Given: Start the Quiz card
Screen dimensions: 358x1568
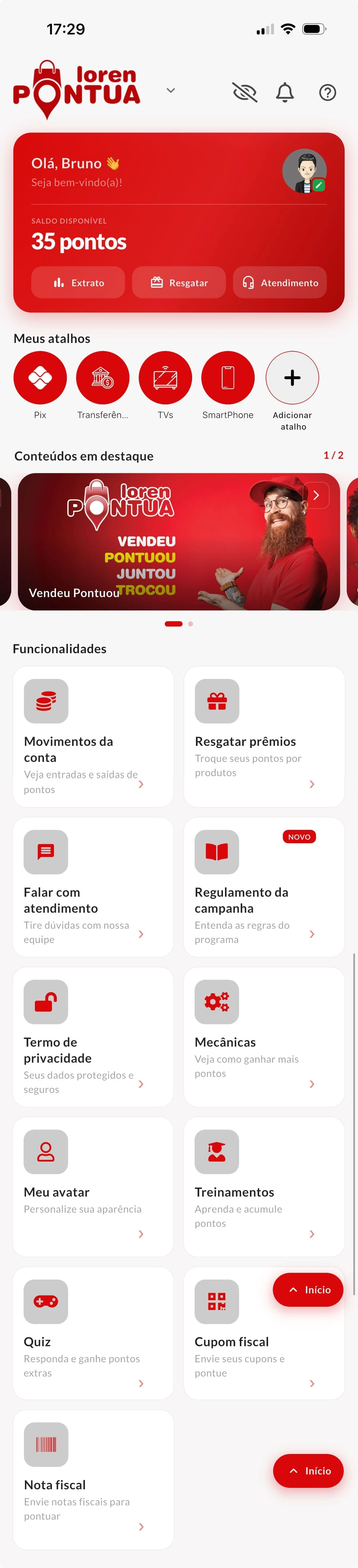Looking at the screenshot, I should point(93,1337).
